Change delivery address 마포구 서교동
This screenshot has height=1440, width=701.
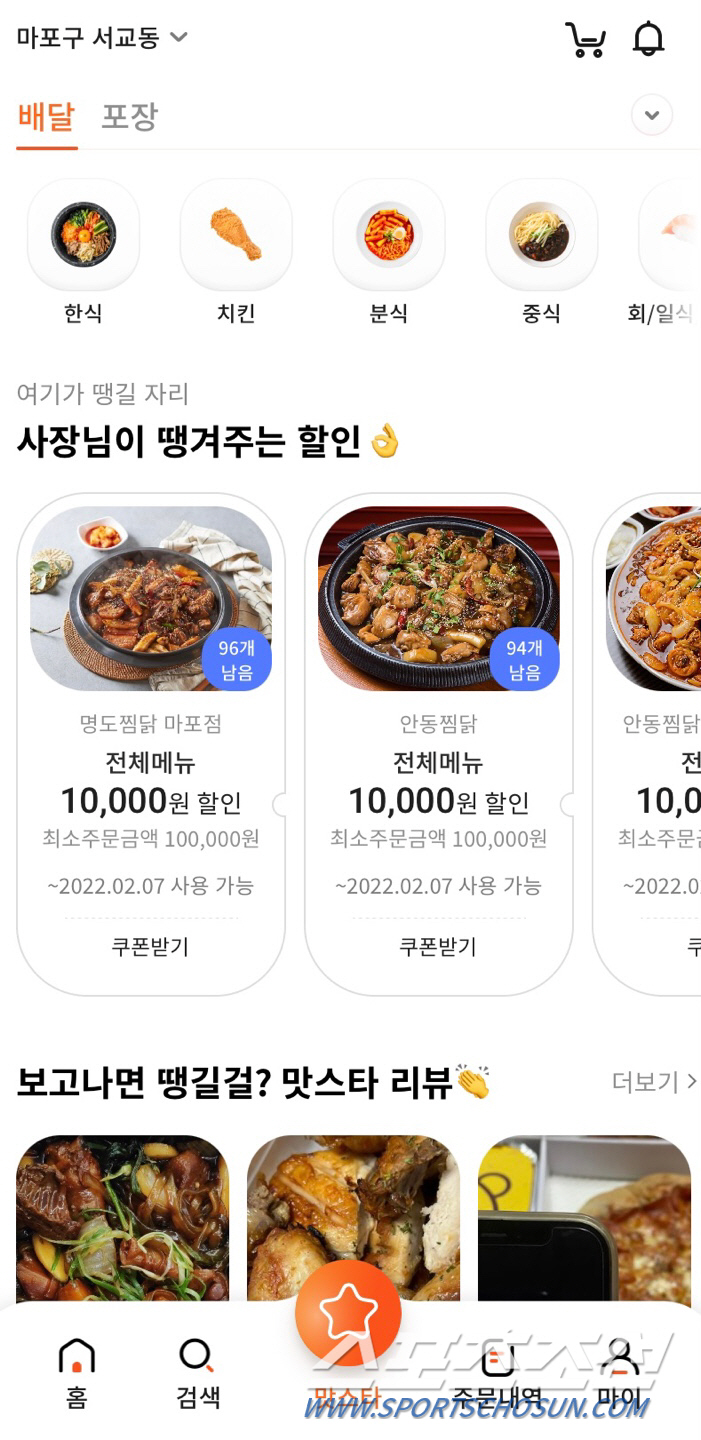click(102, 38)
